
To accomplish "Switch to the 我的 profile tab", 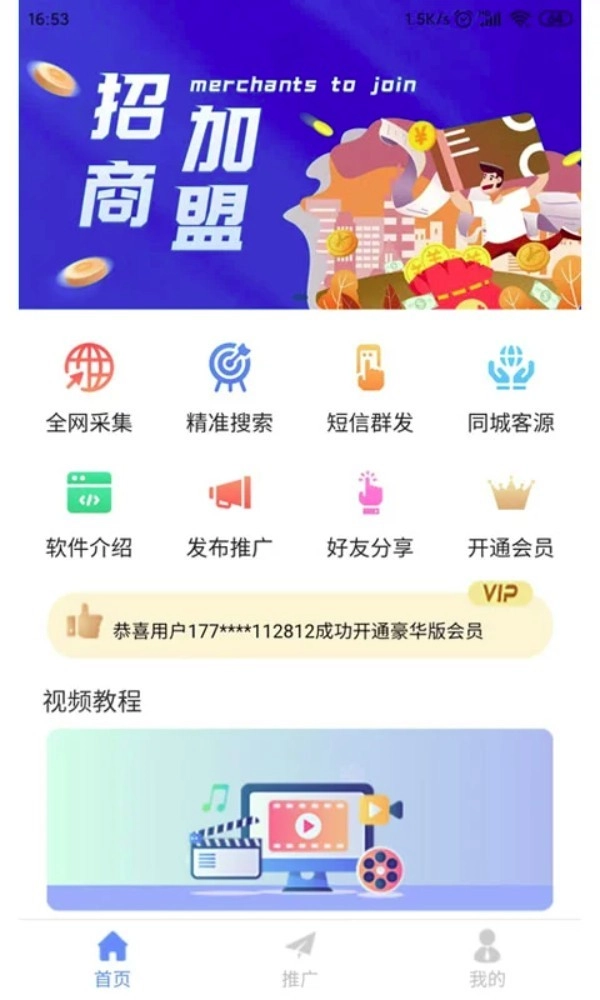I will click(x=487, y=958).
